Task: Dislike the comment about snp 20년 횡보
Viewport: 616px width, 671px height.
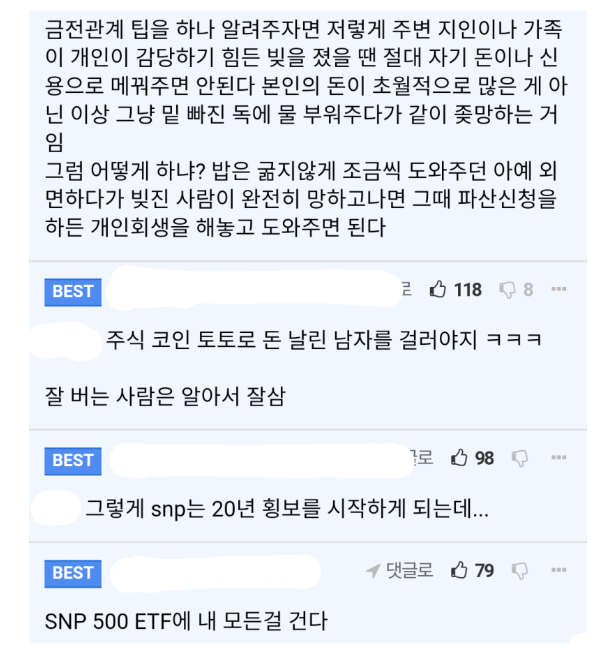Action: 519,458
